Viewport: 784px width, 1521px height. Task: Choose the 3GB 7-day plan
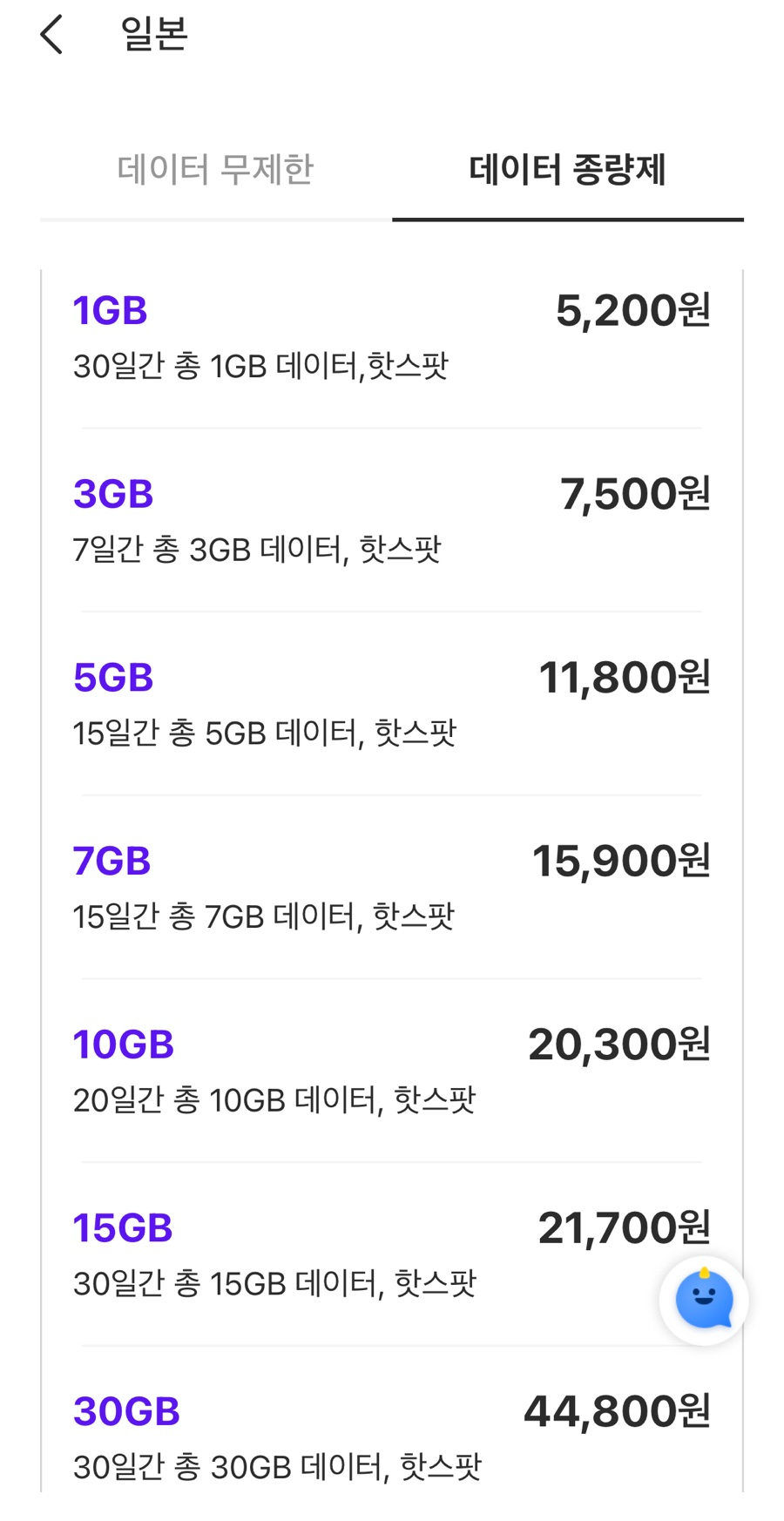pyautogui.click(x=392, y=520)
